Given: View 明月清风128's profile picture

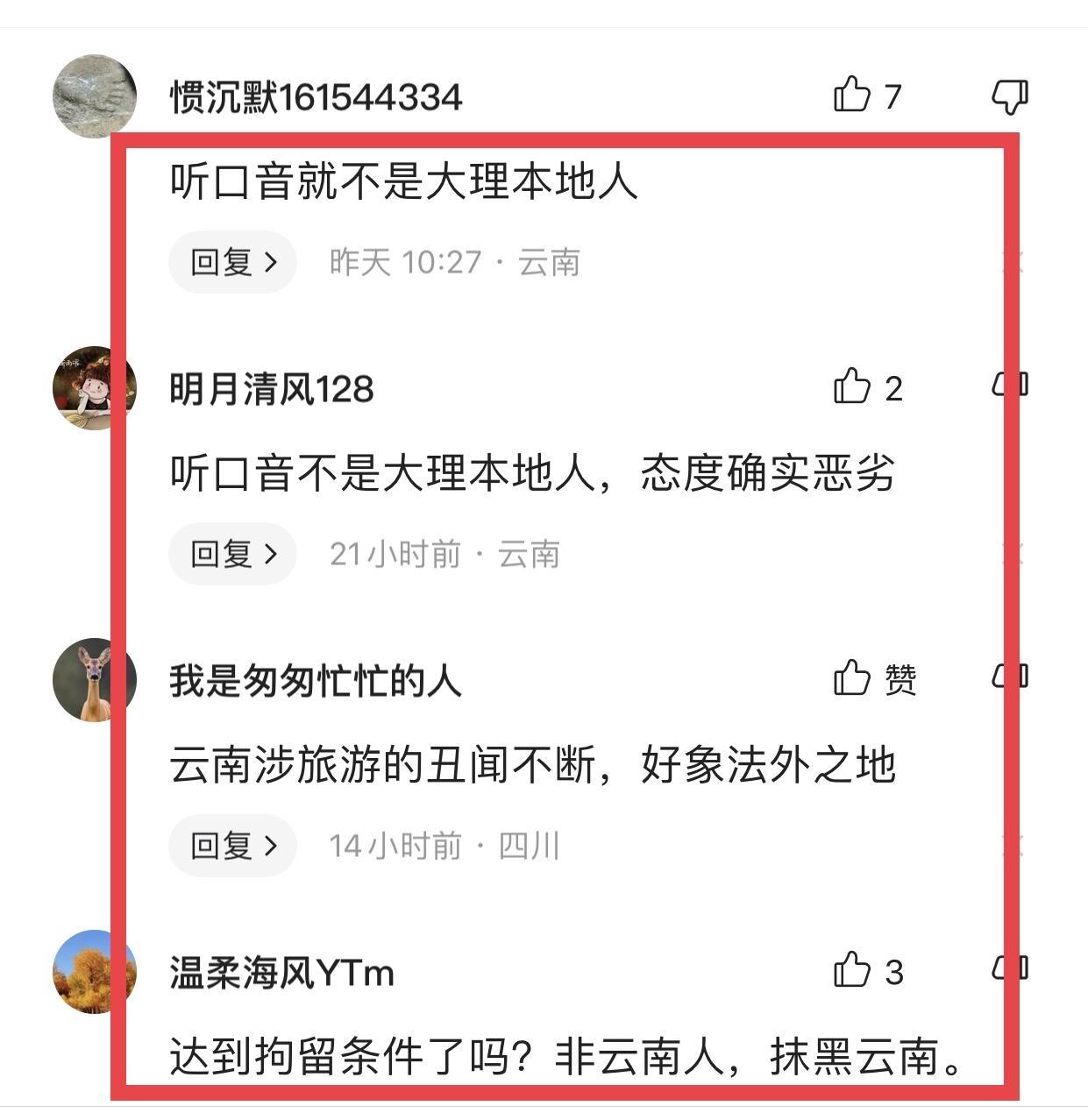Looking at the screenshot, I should [95, 387].
